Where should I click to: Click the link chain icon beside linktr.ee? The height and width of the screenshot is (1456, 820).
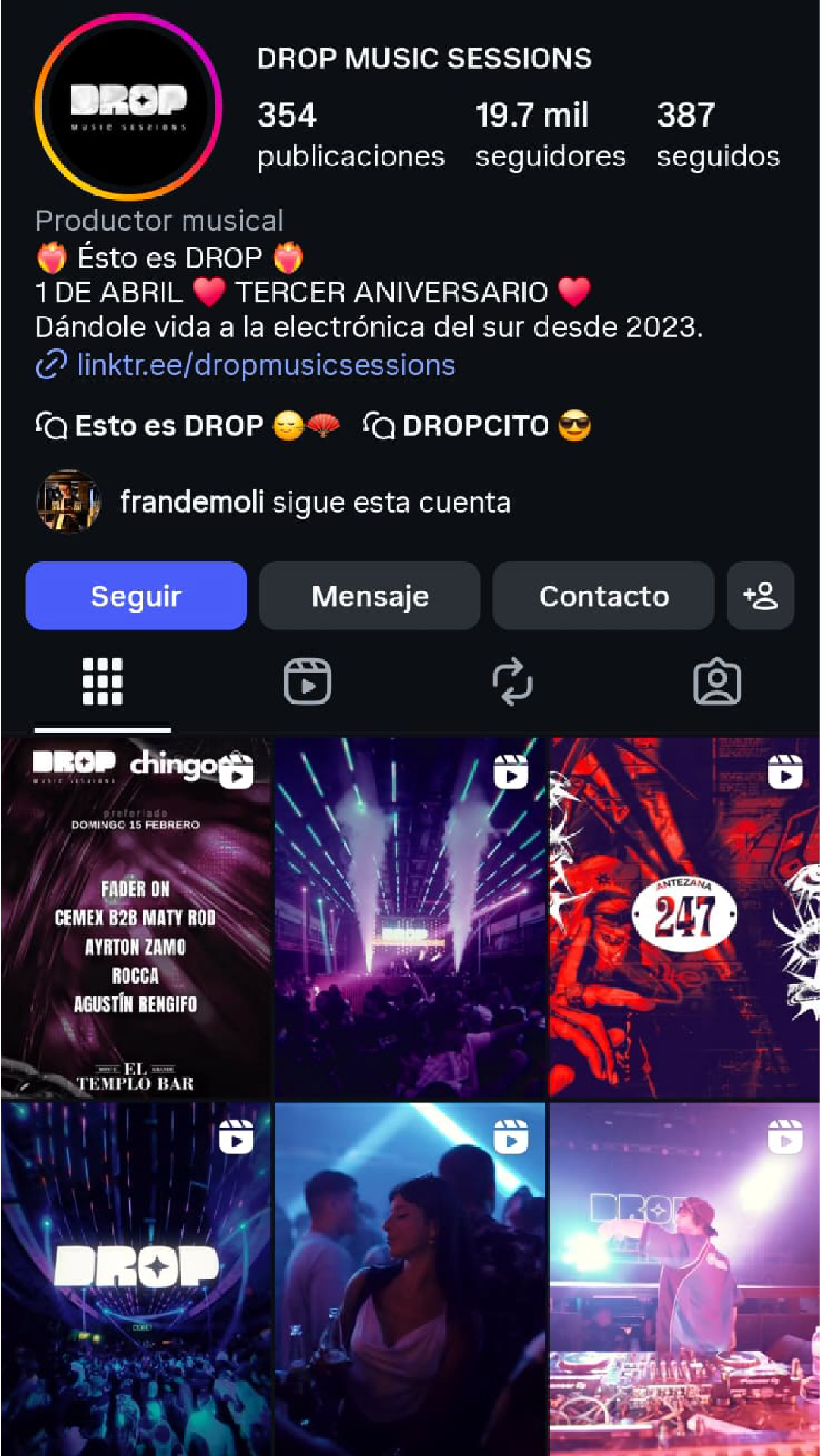pos(51,366)
